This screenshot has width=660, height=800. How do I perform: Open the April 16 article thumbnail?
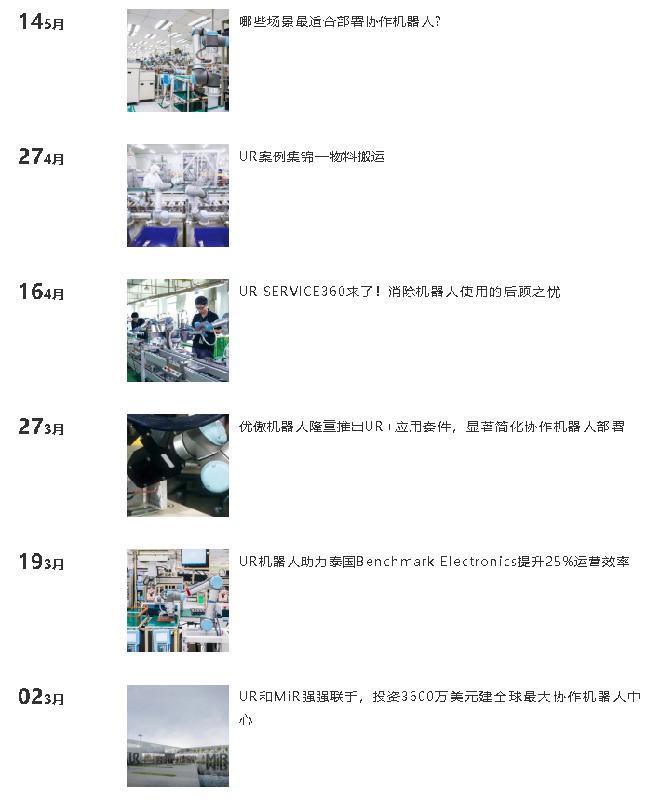click(x=177, y=330)
